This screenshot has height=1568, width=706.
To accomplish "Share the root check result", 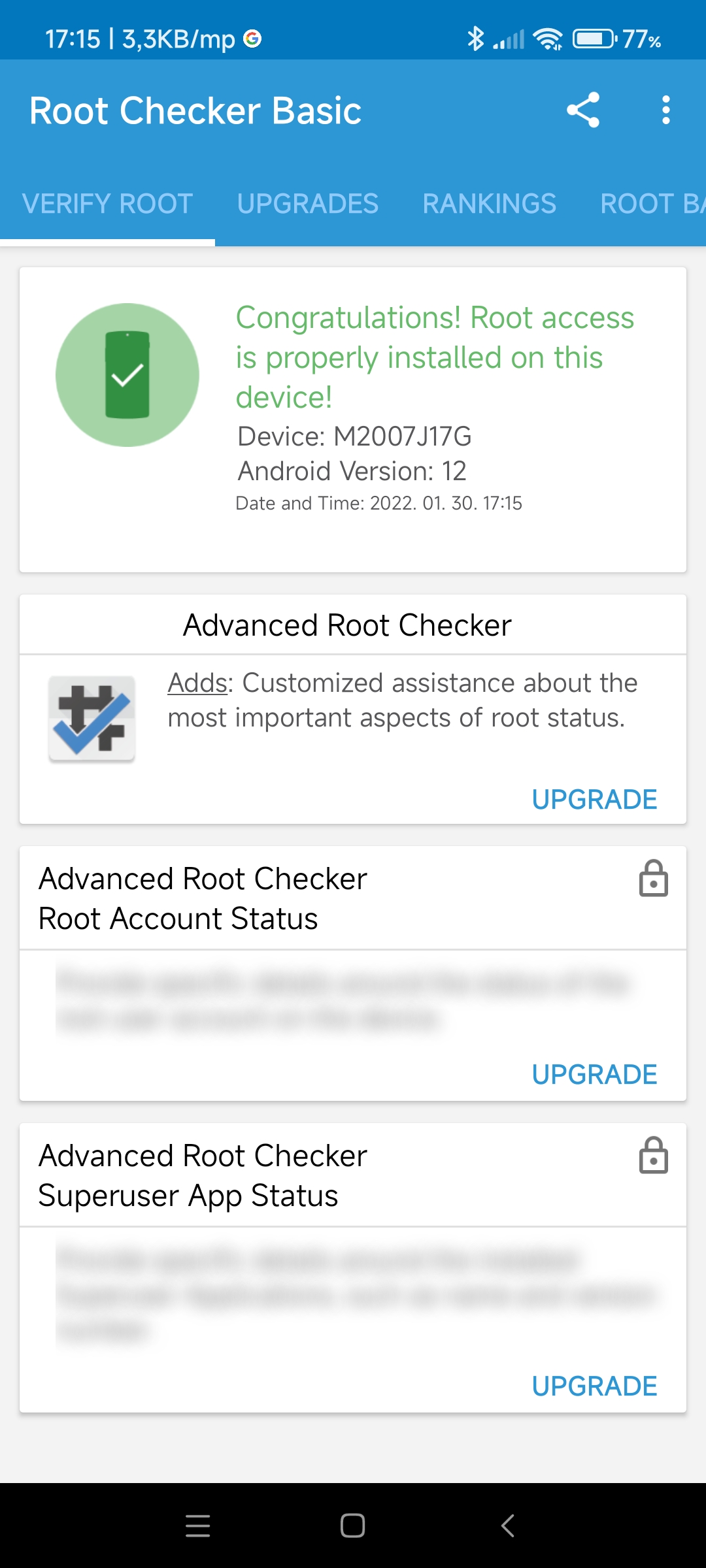I will point(583,110).
